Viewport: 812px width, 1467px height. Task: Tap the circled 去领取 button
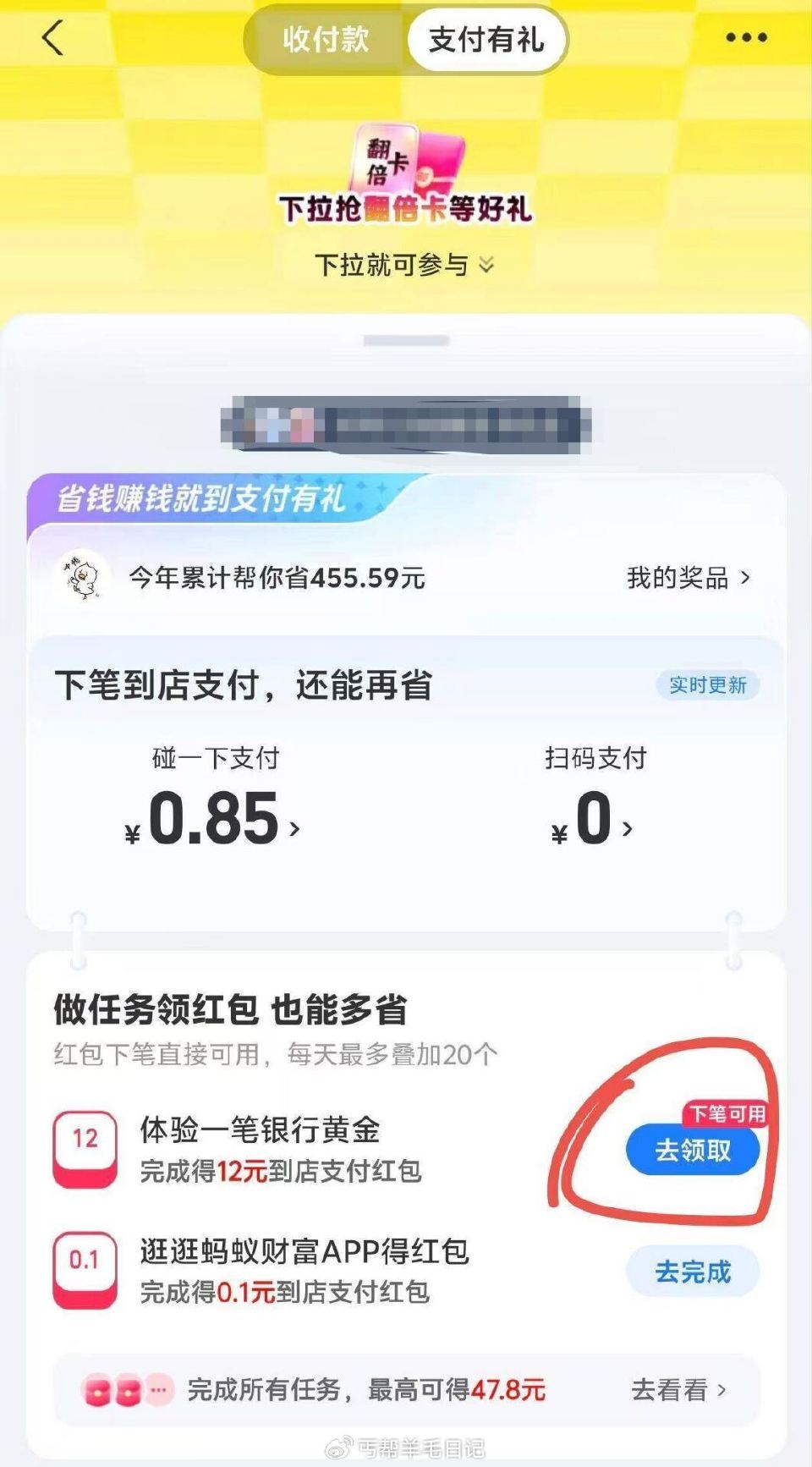coord(692,1151)
